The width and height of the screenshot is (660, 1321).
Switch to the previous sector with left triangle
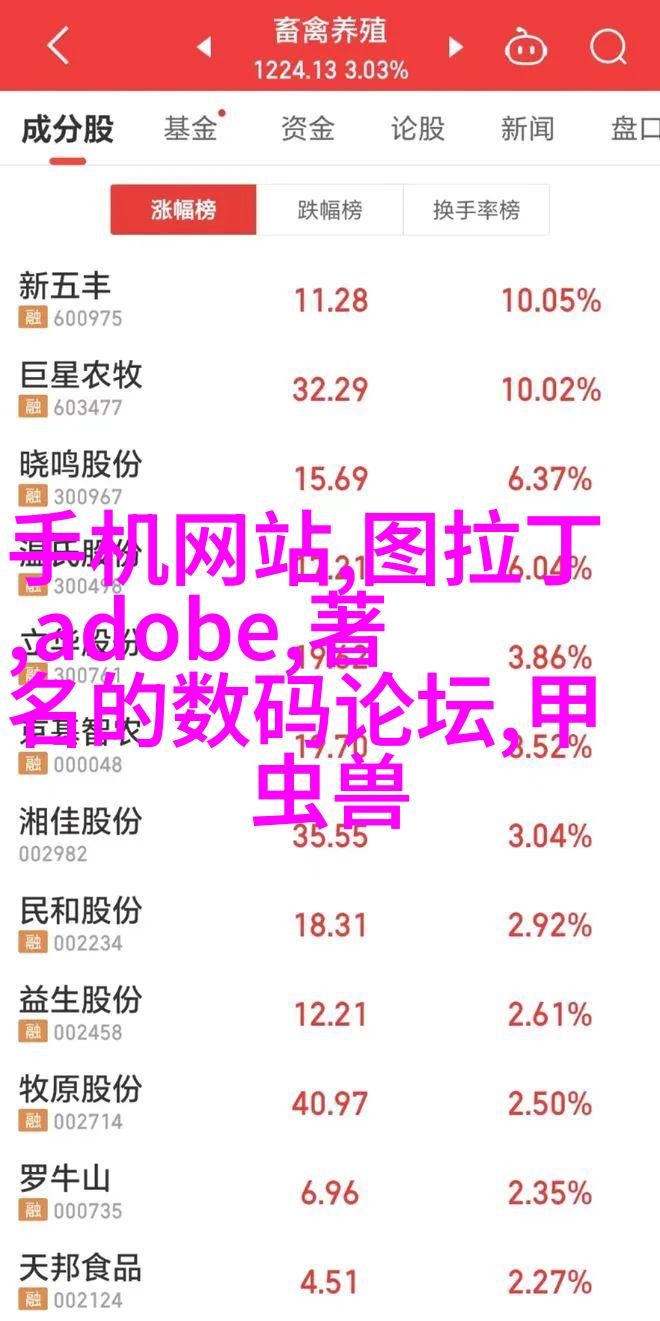tap(203, 46)
